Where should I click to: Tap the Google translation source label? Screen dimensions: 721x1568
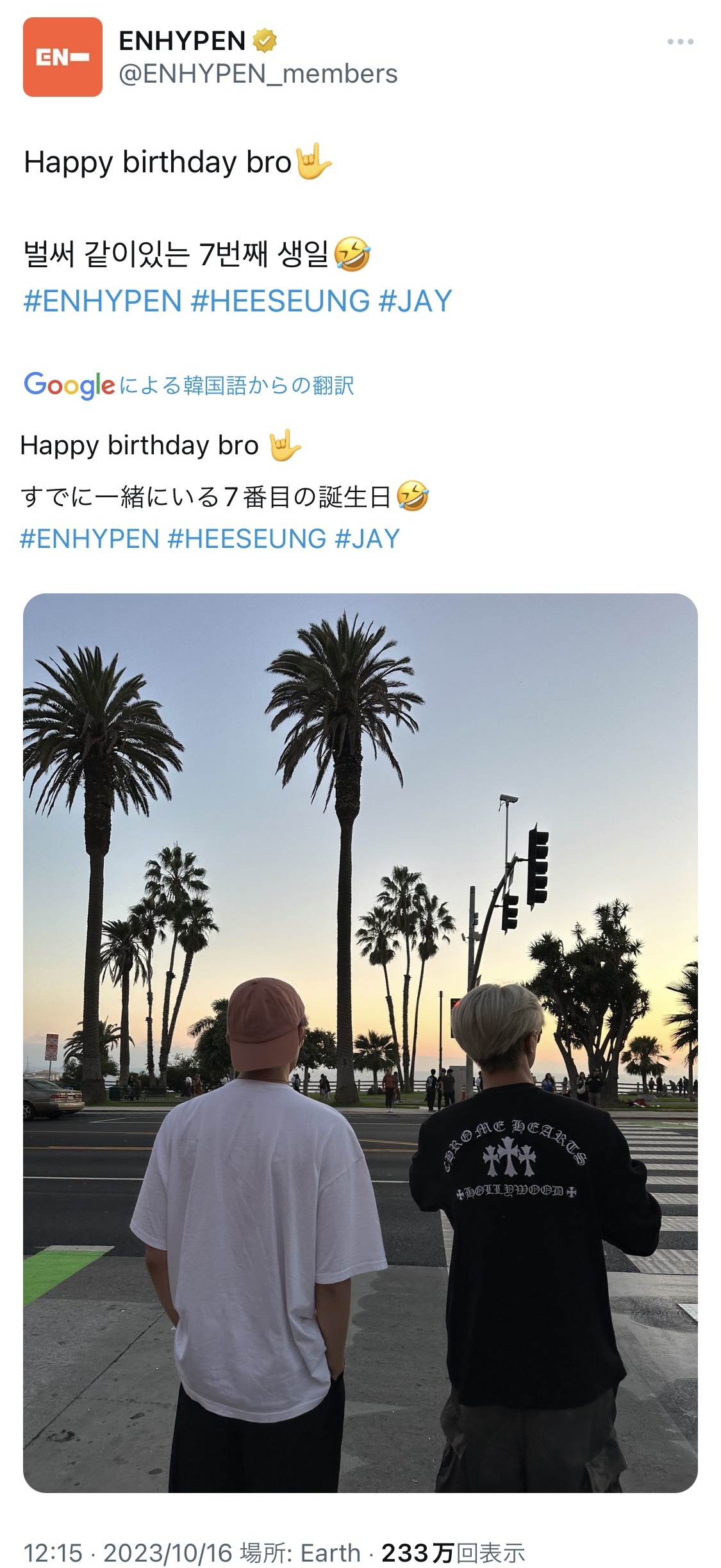[x=188, y=385]
